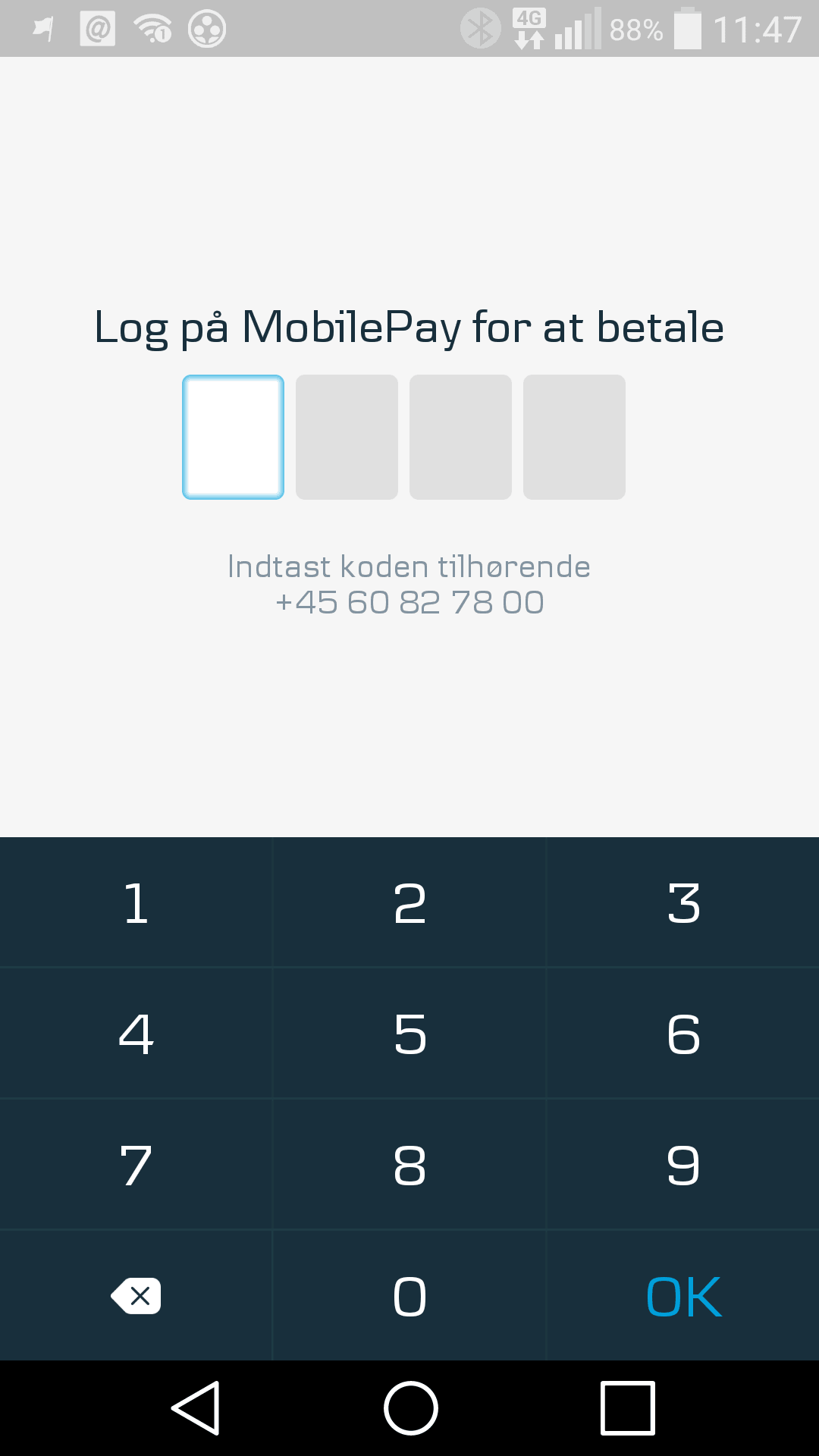Delete last digit with the backspace key
The image size is (819, 1456).
tap(136, 1296)
